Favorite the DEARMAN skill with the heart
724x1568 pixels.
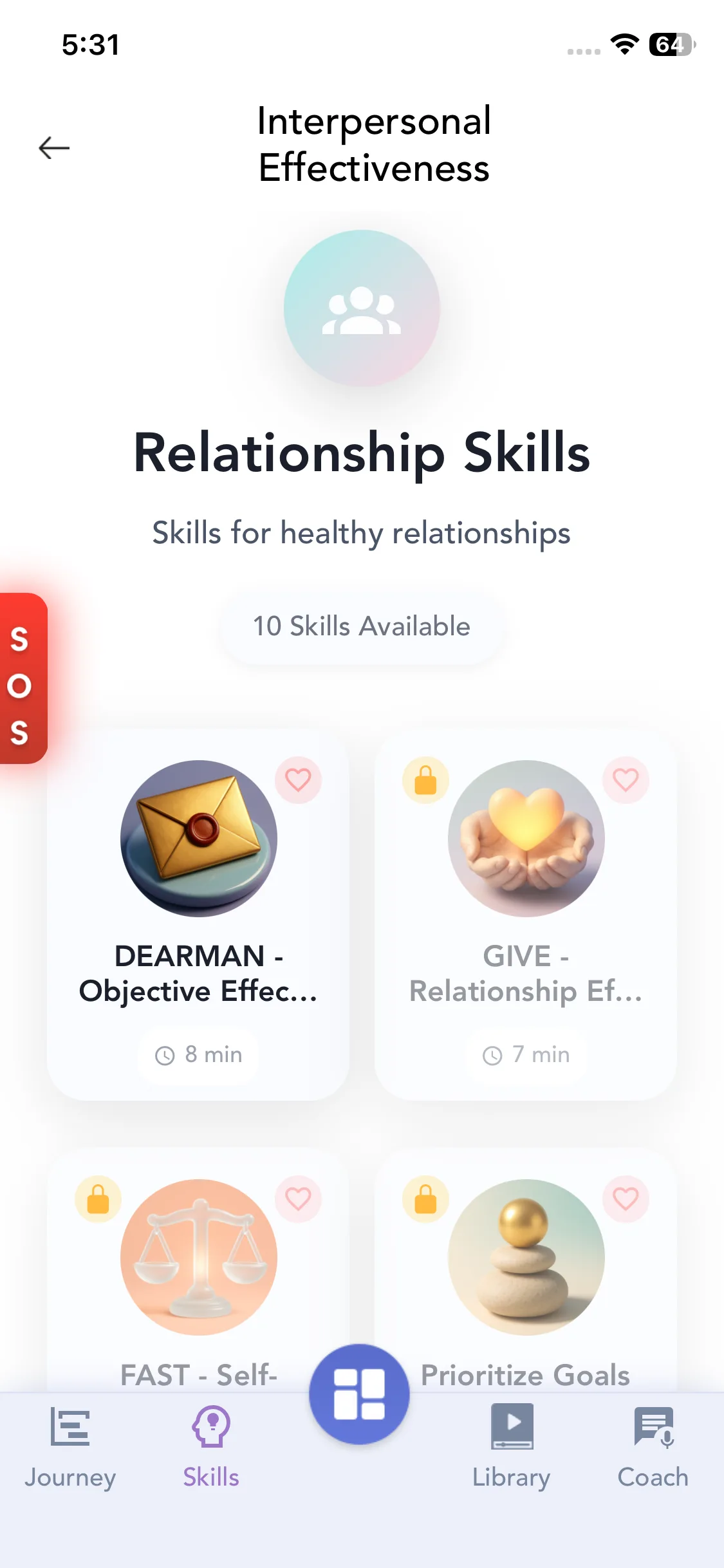pyautogui.click(x=298, y=780)
